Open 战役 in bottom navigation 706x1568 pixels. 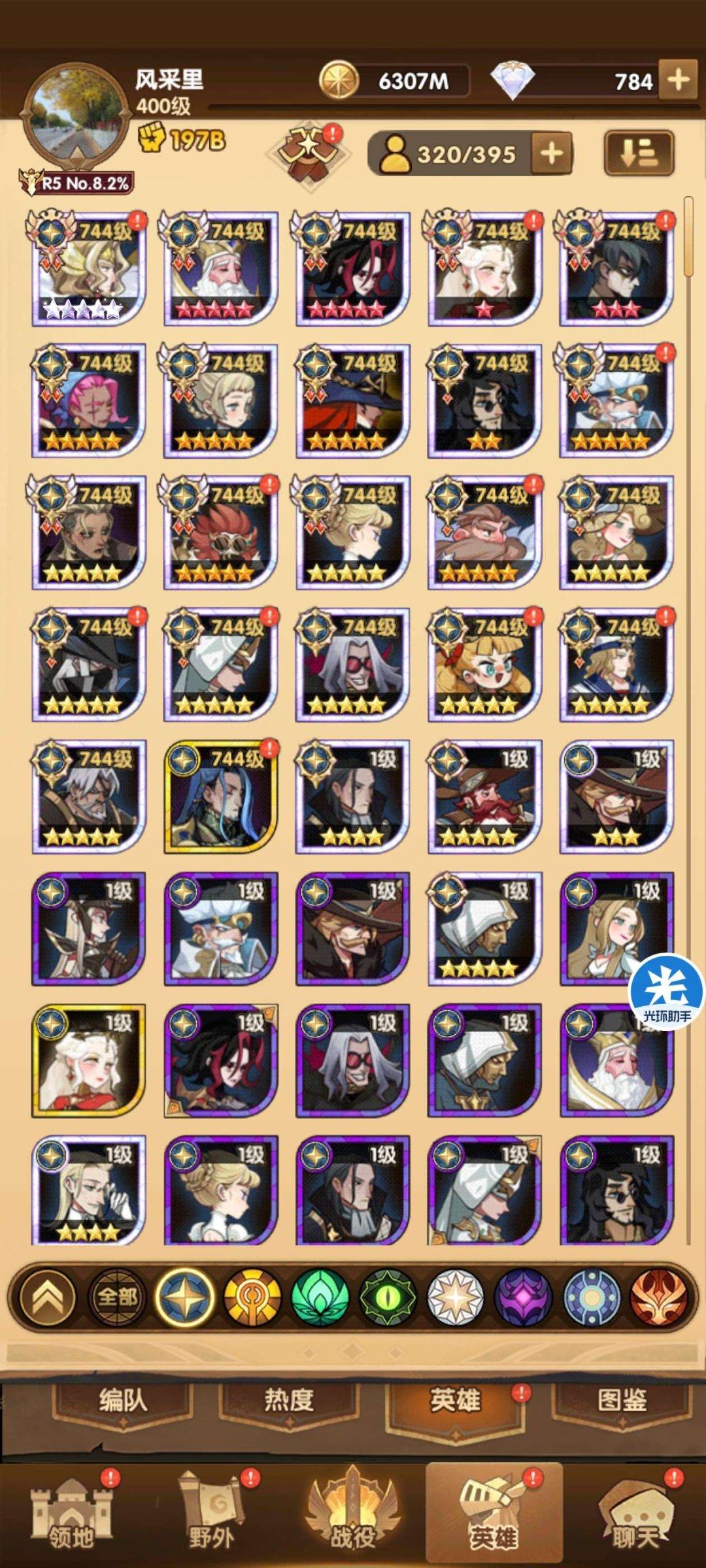click(x=353, y=1516)
